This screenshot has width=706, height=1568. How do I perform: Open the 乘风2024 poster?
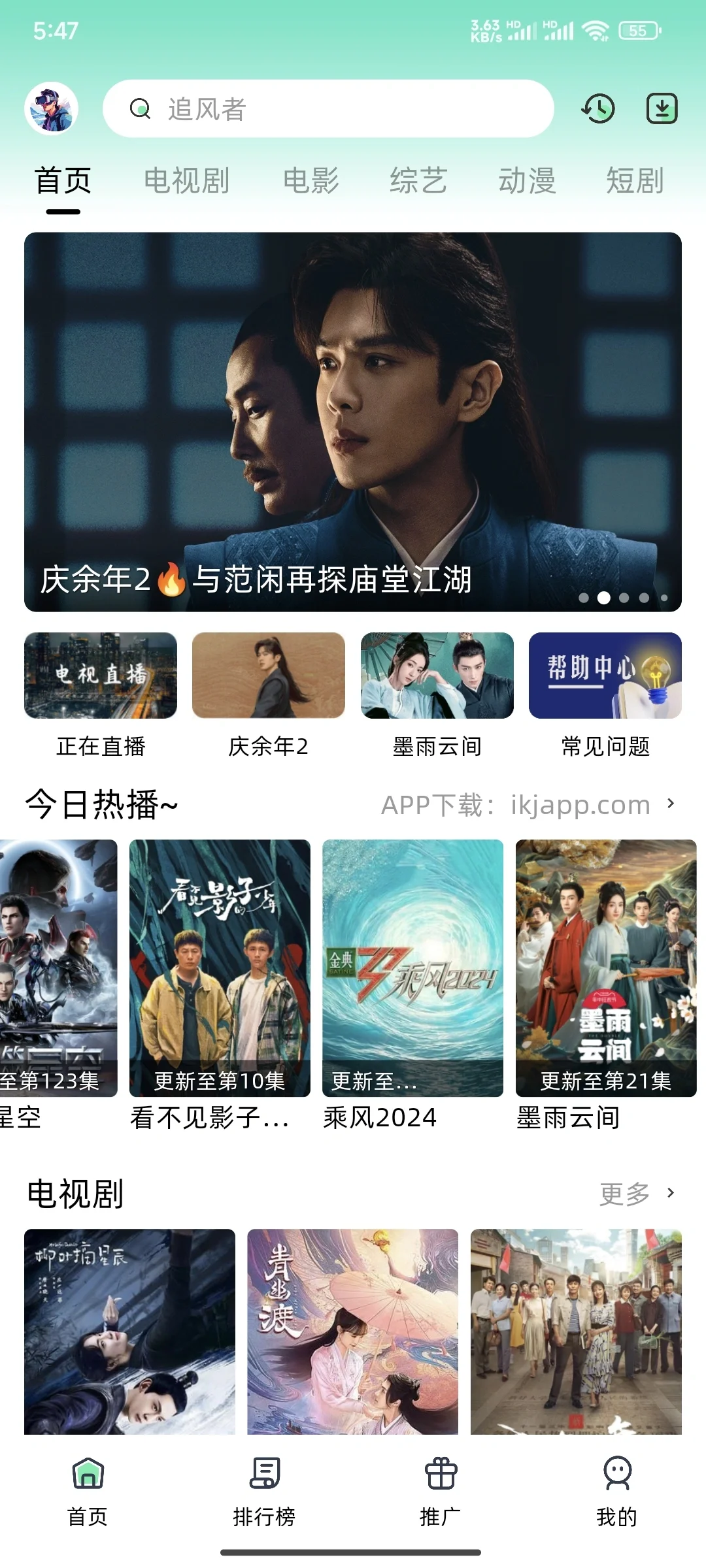point(412,967)
